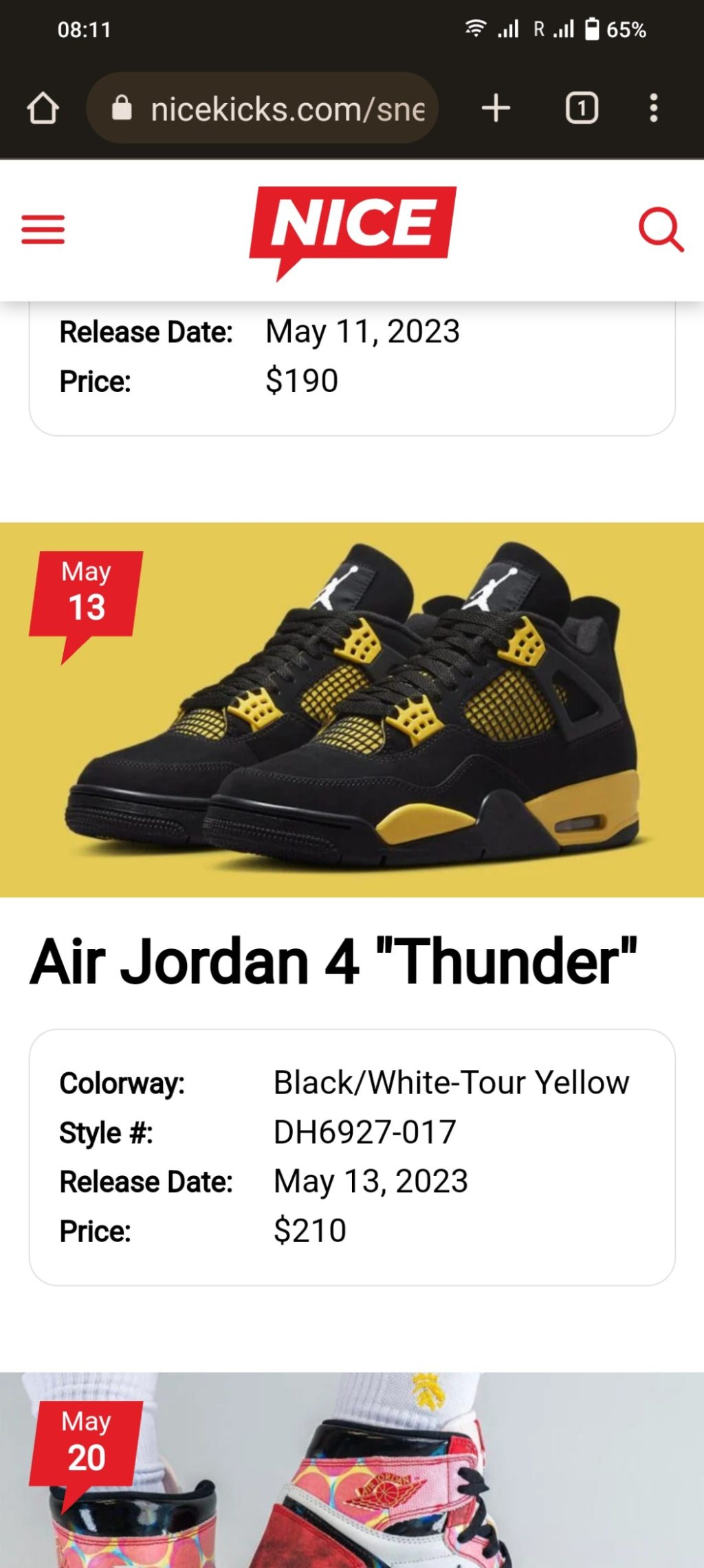Screen dimensions: 704x1568
Task: Tap the browser home button
Action: (43, 109)
